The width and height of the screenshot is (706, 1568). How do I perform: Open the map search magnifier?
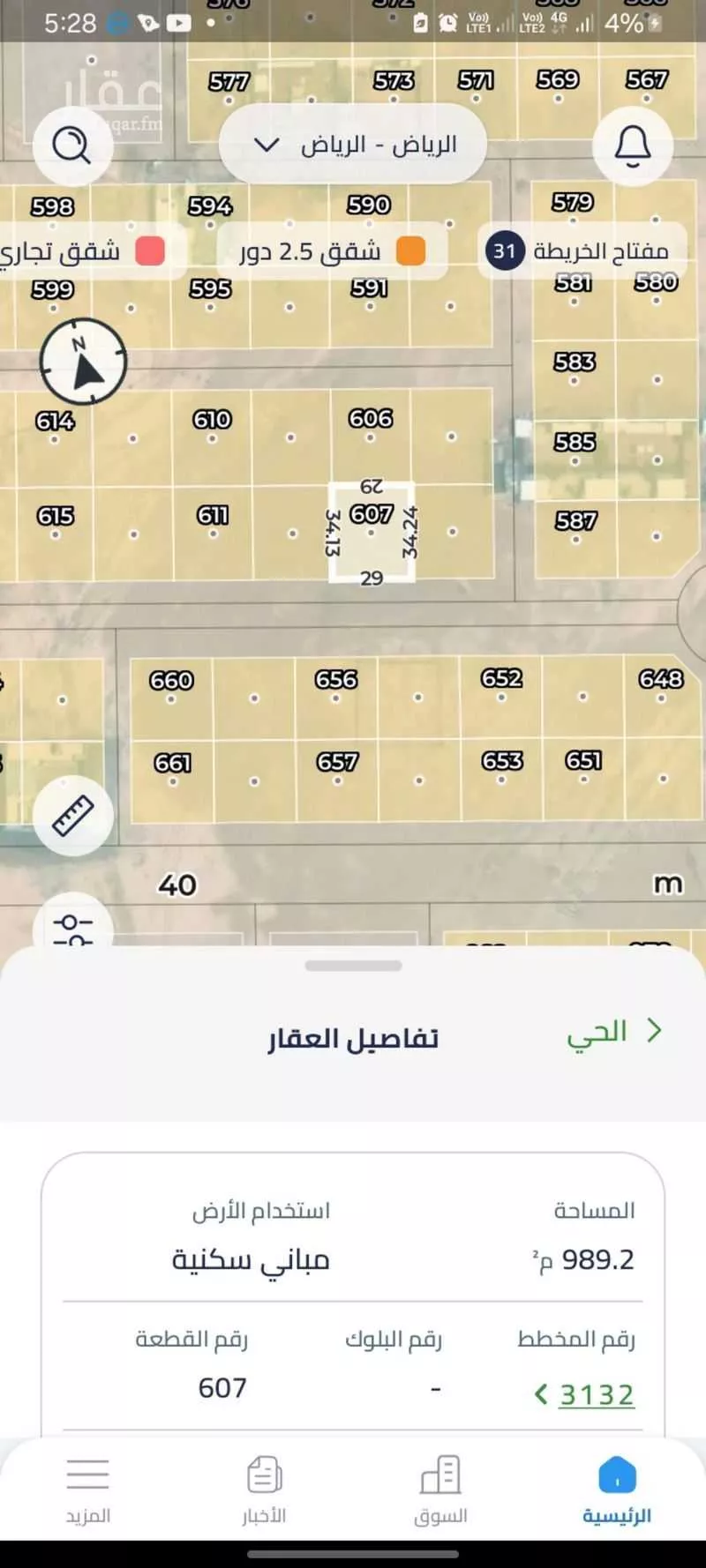pyautogui.click(x=72, y=145)
